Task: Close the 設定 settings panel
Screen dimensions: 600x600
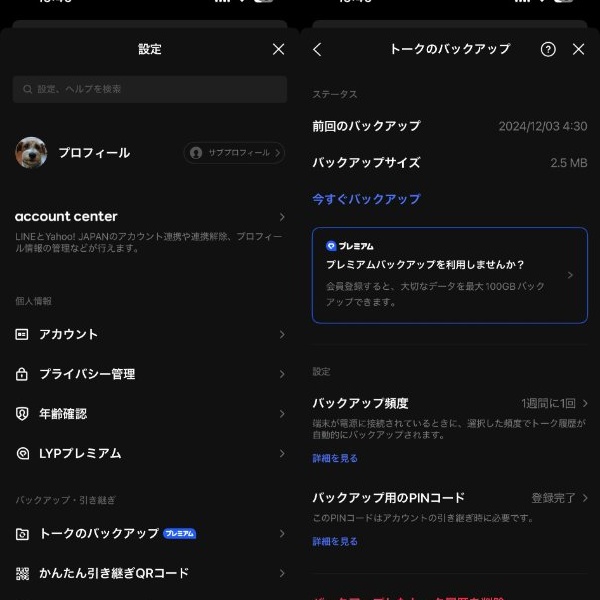Action: (x=278, y=49)
